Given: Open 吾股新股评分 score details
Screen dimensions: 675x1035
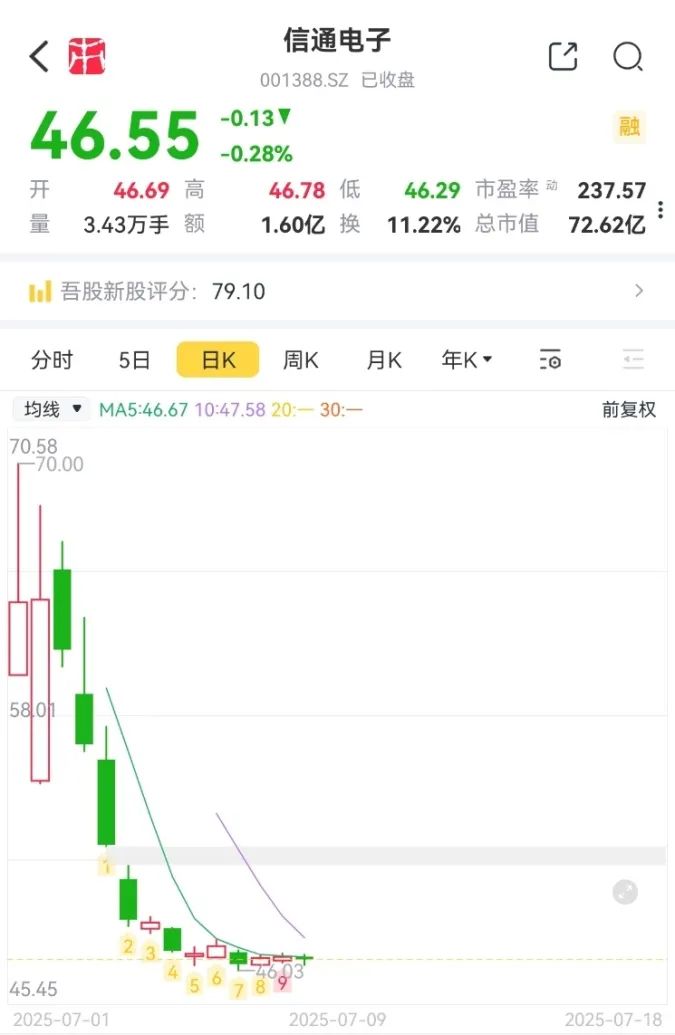Looking at the screenshot, I should pos(337,292).
